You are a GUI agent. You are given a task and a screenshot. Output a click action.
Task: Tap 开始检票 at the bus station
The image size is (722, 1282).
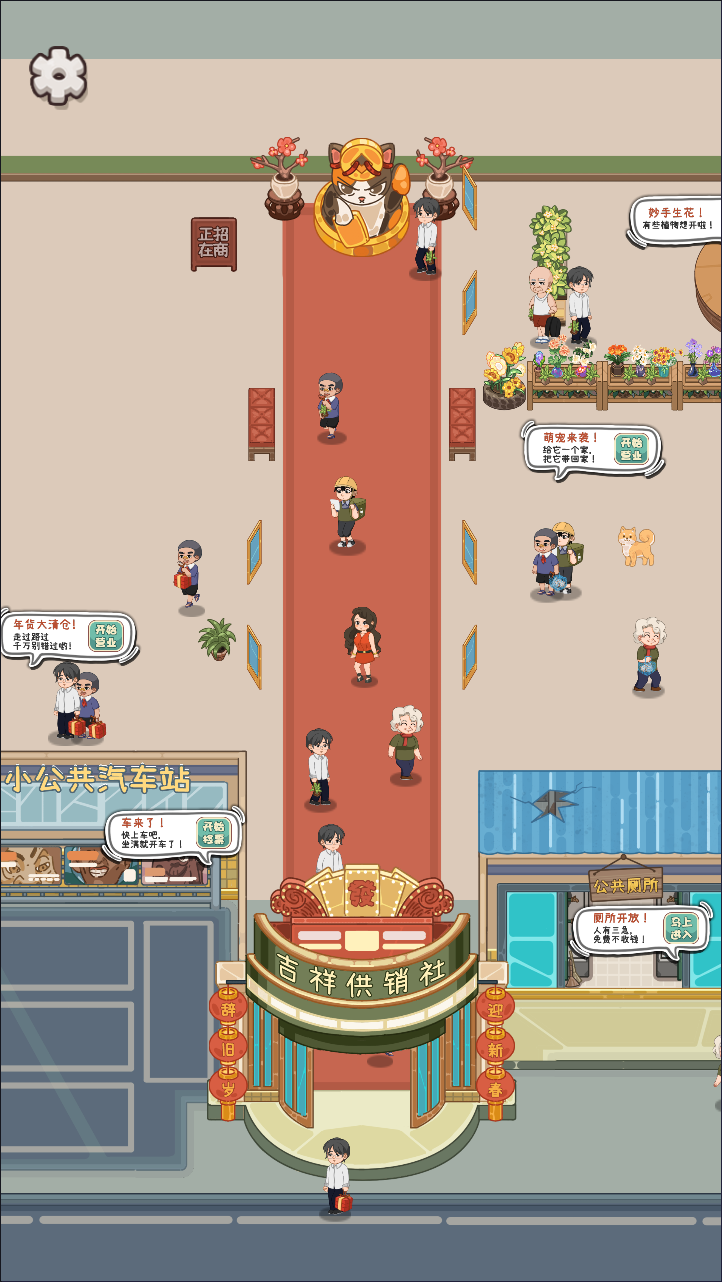[x=212, y=833]
